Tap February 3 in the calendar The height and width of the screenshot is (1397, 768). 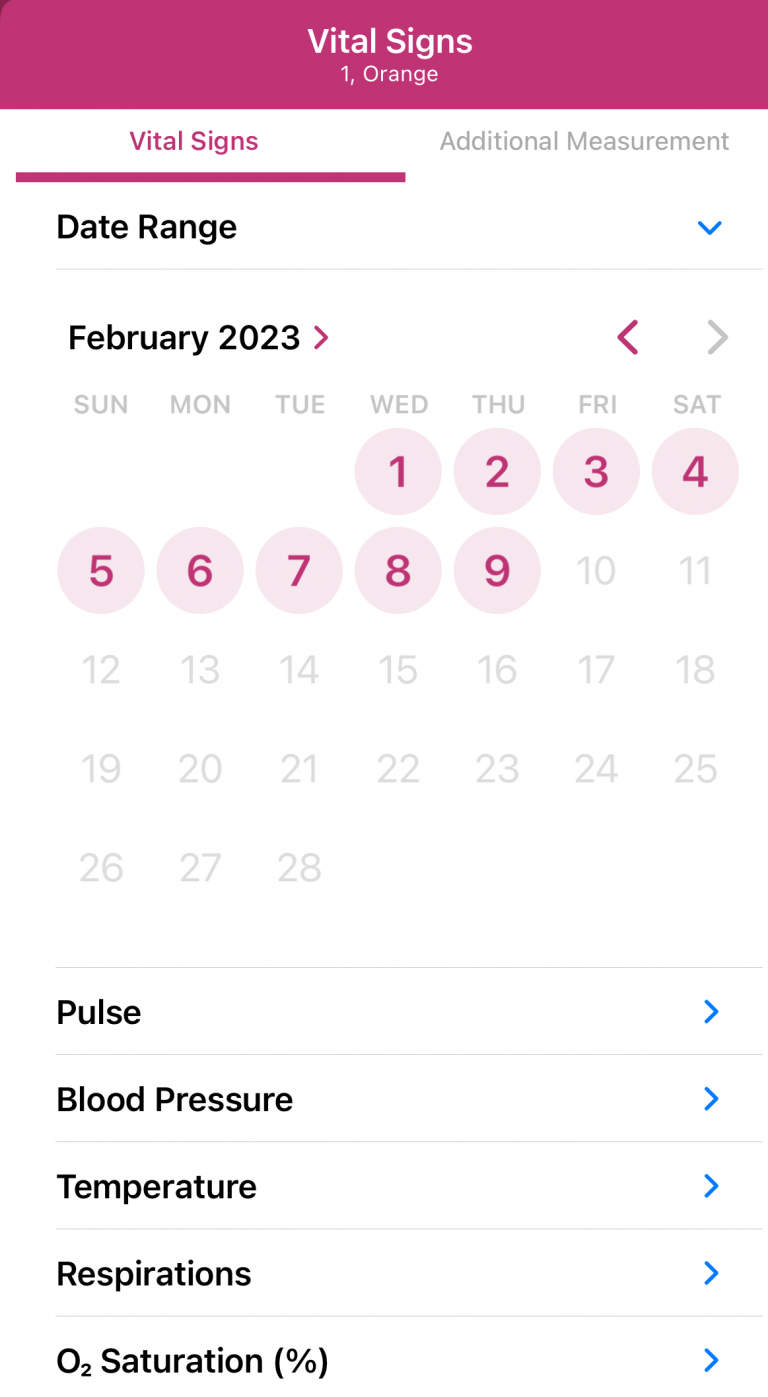[596, 471]
